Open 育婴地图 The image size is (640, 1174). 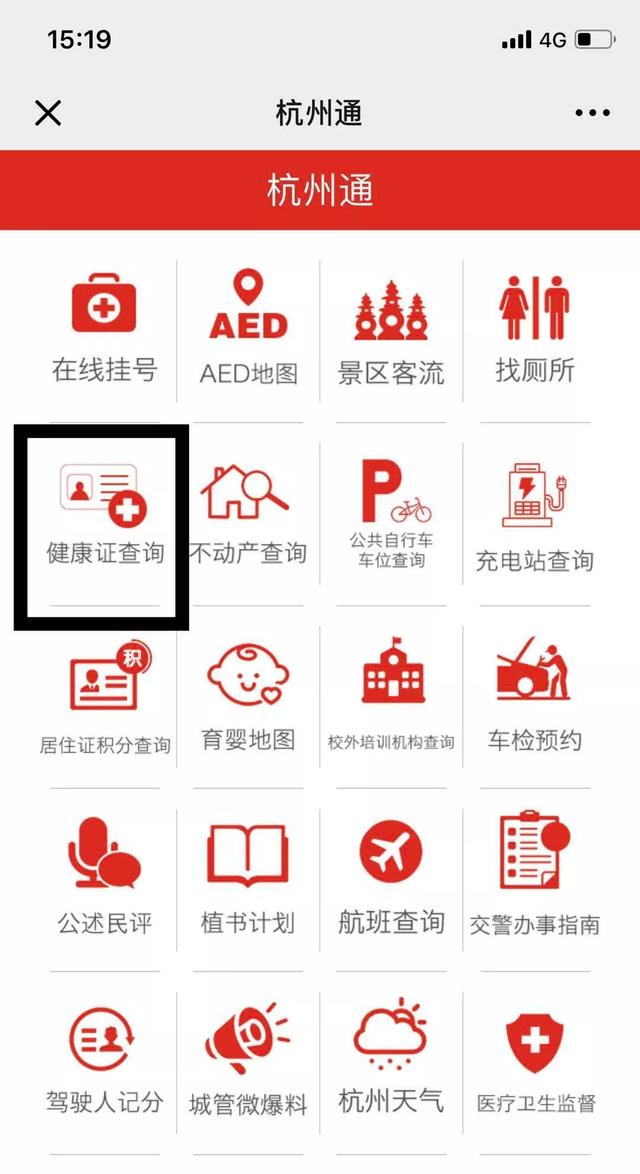(249, 697)
